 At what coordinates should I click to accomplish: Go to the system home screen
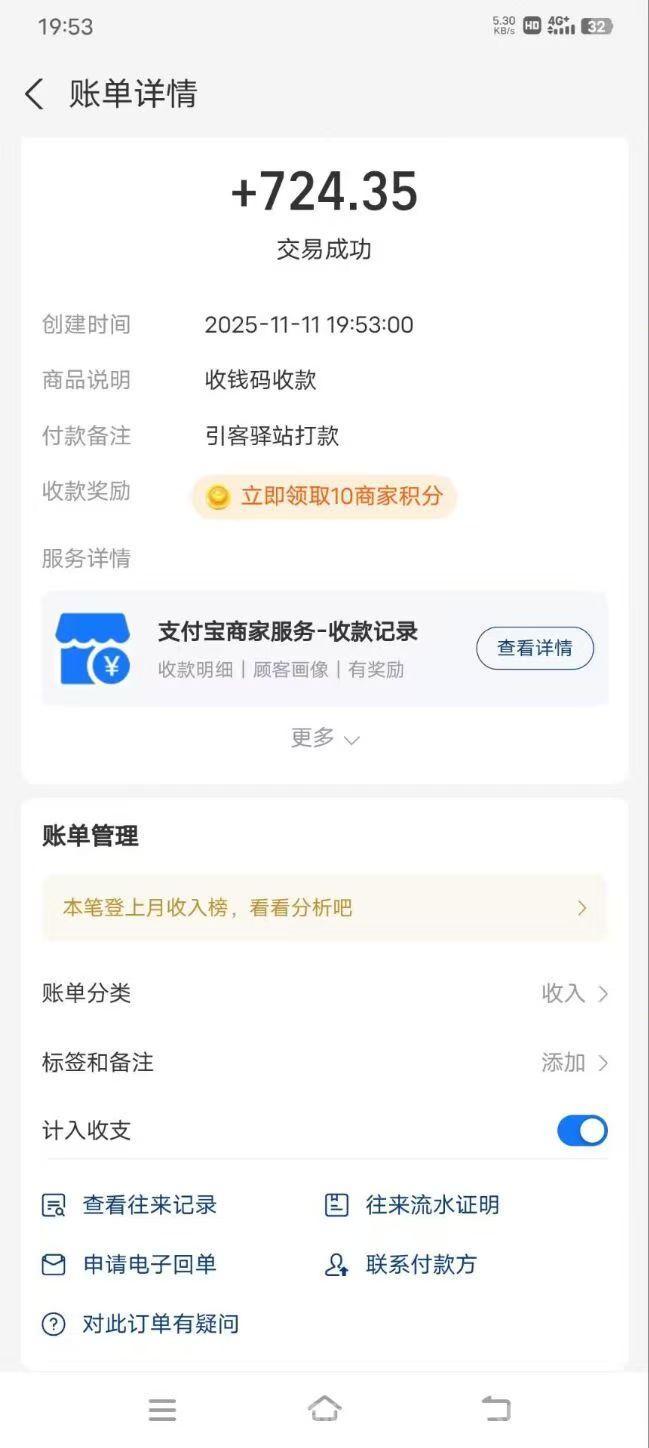pyautogui.click(x=324, y=1409)
